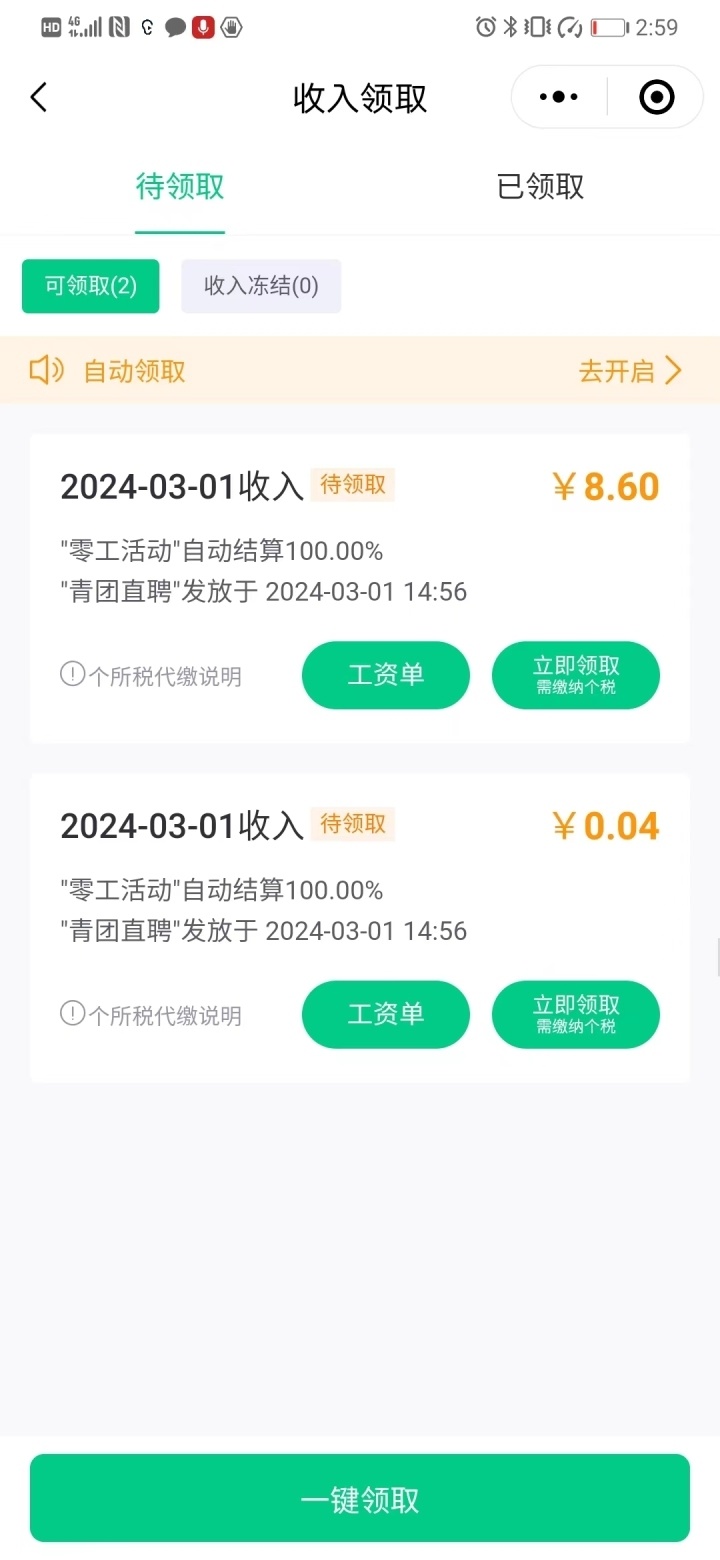Go back using the top-left arrow

coord(39,97)
